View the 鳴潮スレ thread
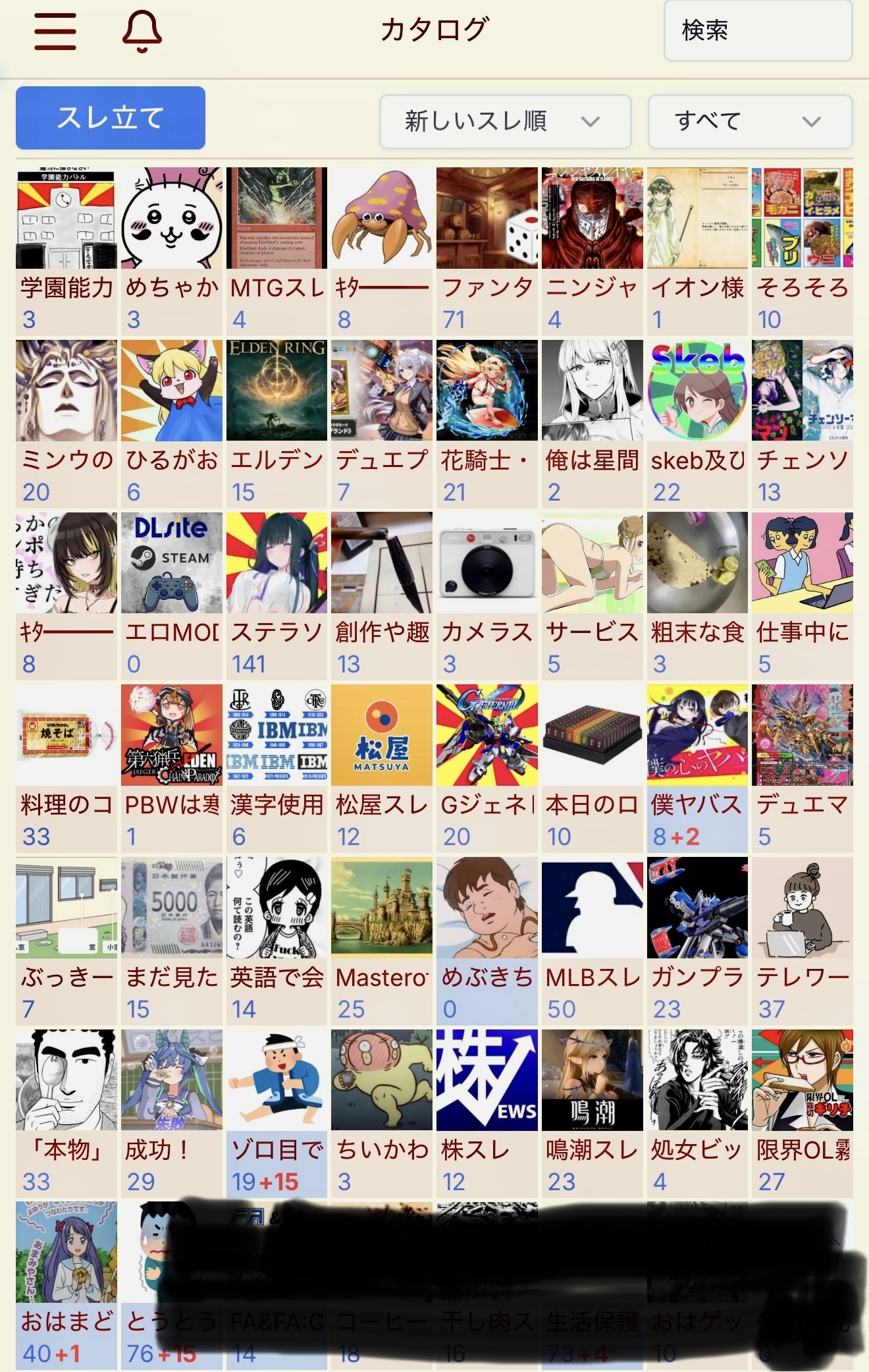The image size is (869, 1372). [x=592, y=1113]
